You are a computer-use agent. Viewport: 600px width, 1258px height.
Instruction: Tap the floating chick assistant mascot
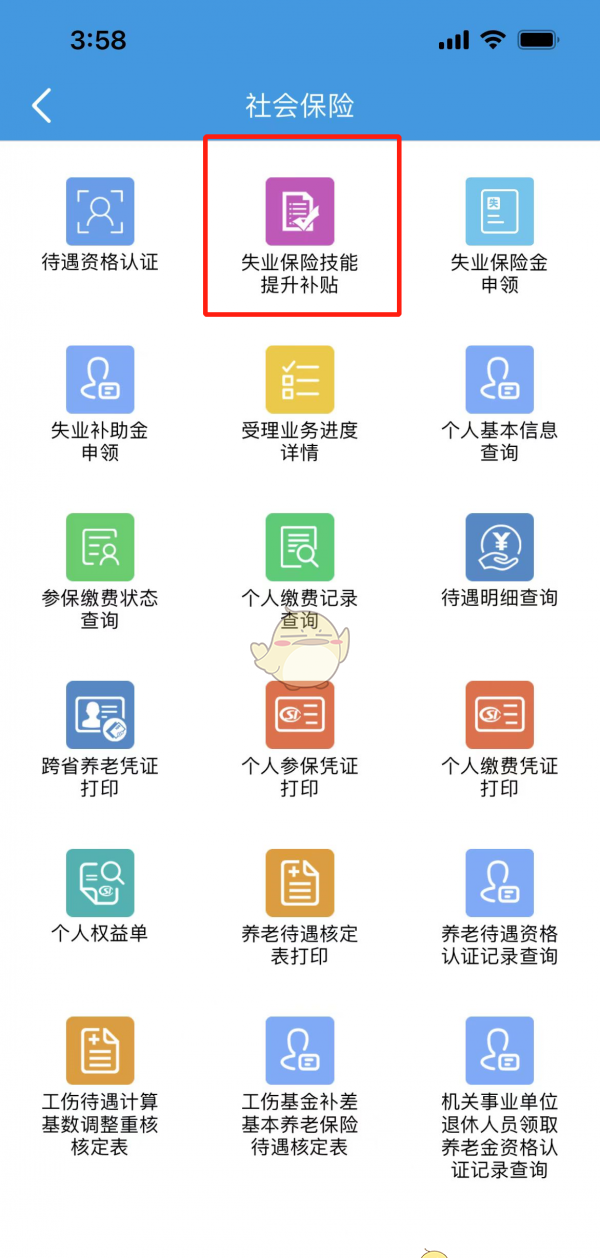[299, 645]
